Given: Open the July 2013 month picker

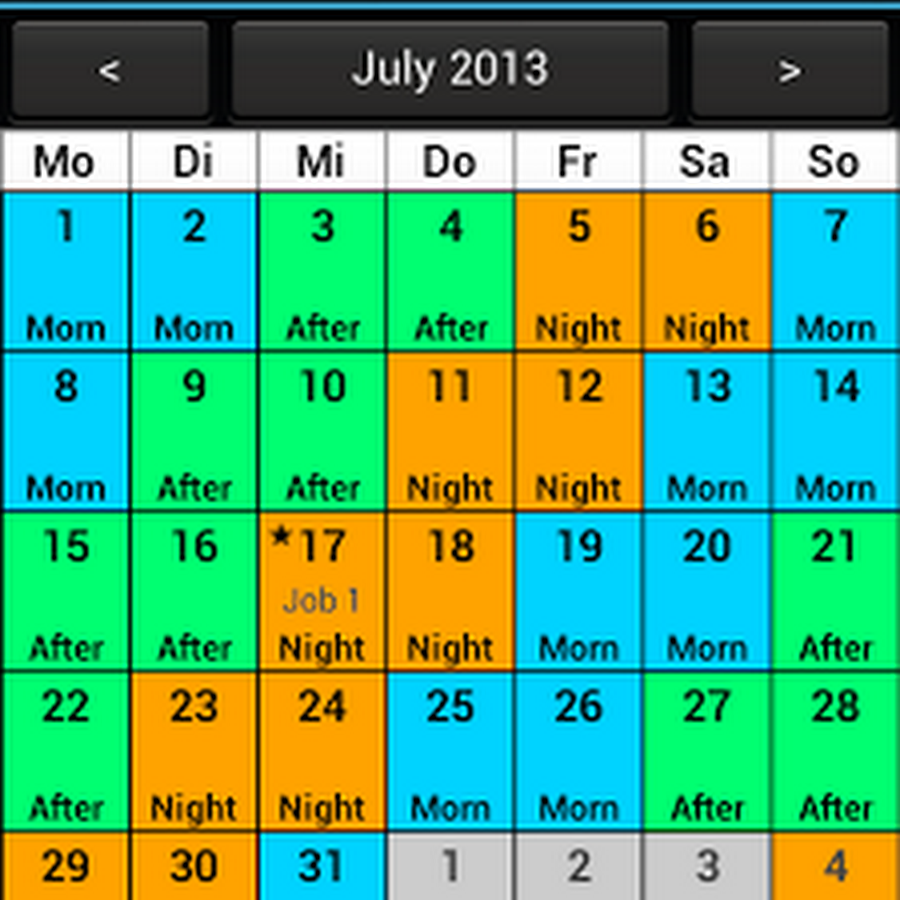Looking at the screenshot, I should (x=450, y=70).
